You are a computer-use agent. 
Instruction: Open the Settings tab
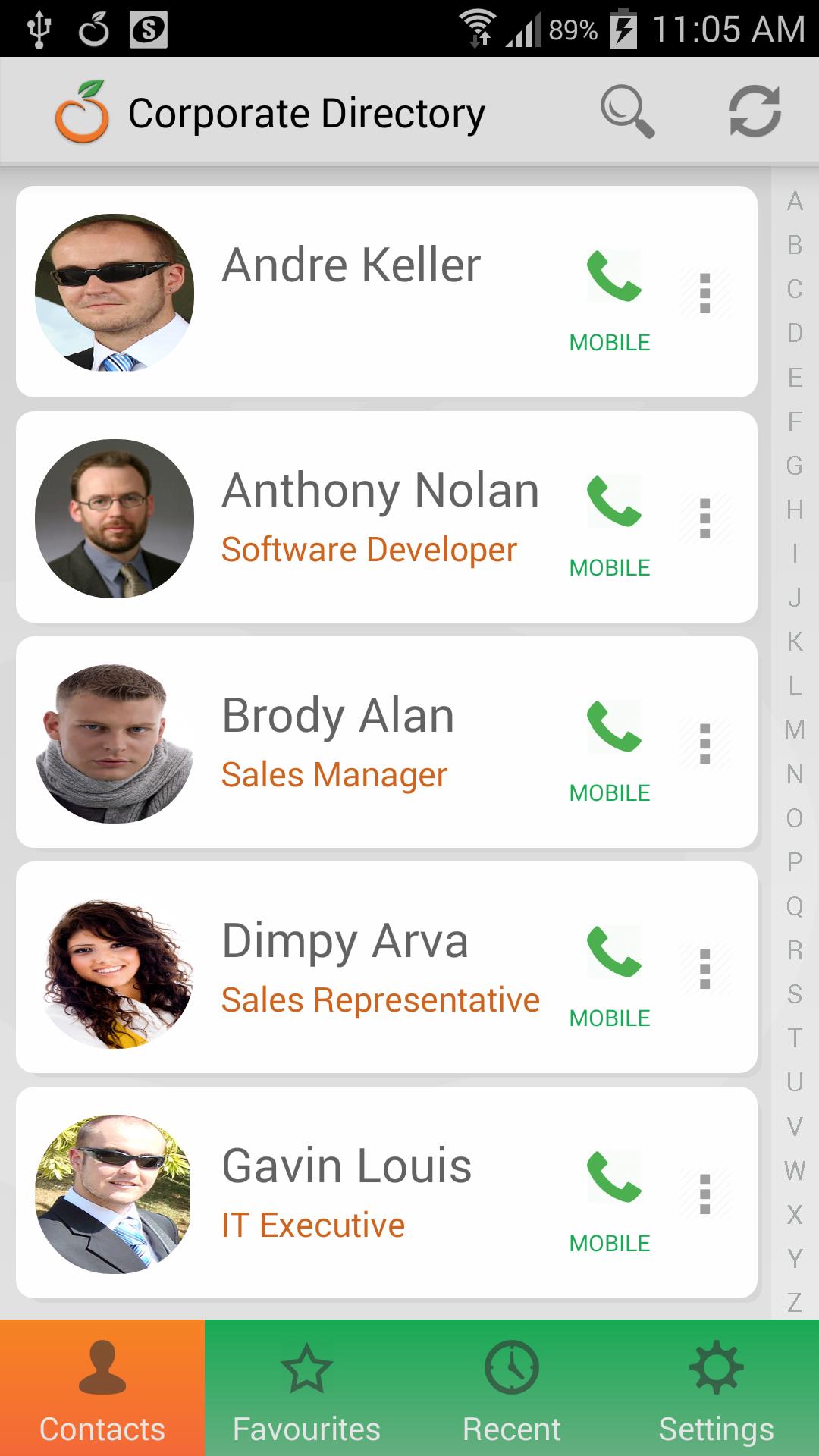(716, 1389)
